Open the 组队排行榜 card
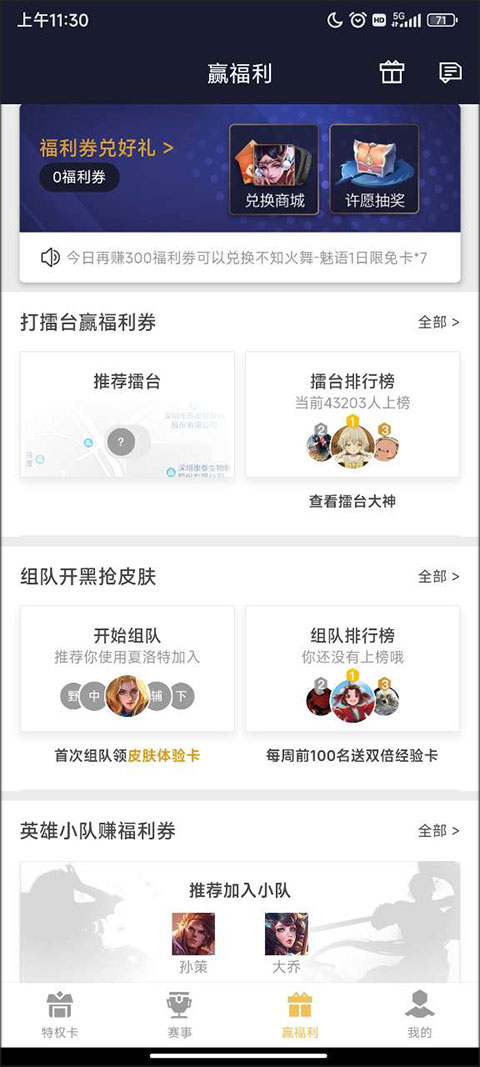The height and width of the screenshot is (1067, 480). 353,668
